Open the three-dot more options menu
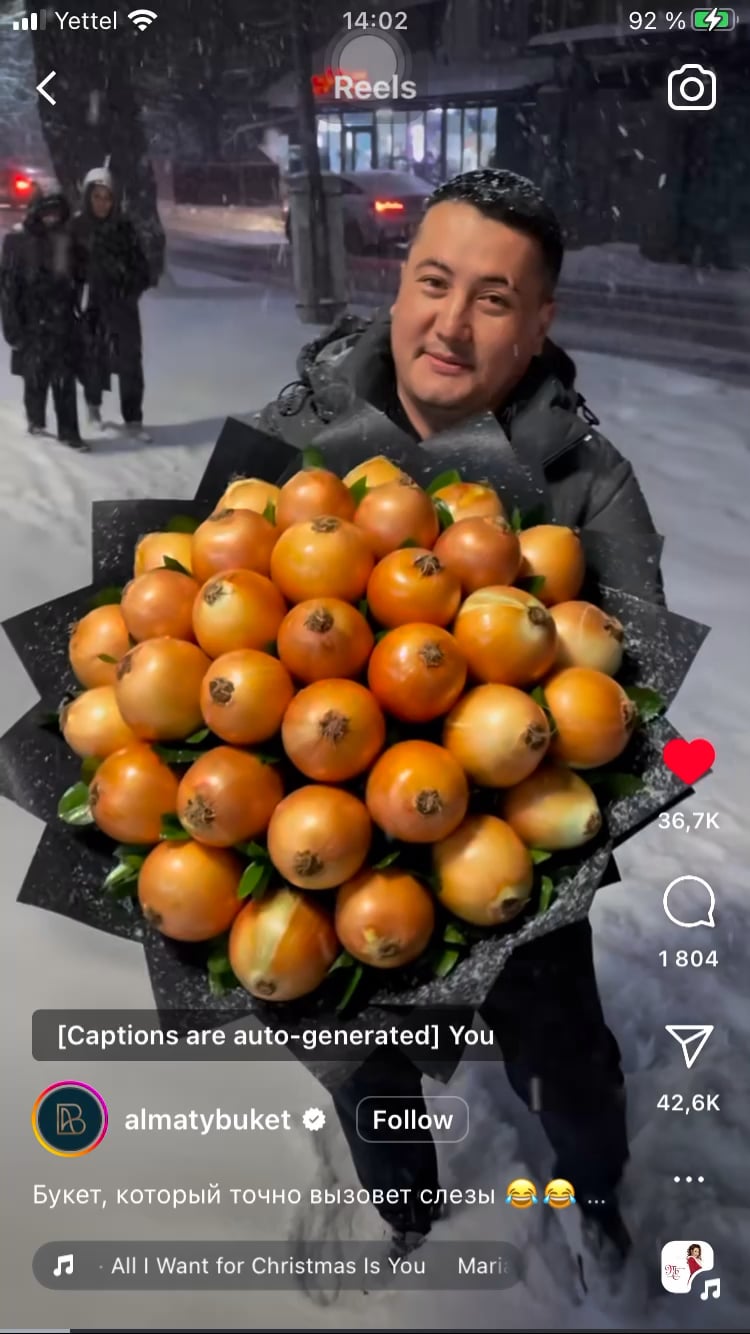750x1334 pixels. (689, 1179)
